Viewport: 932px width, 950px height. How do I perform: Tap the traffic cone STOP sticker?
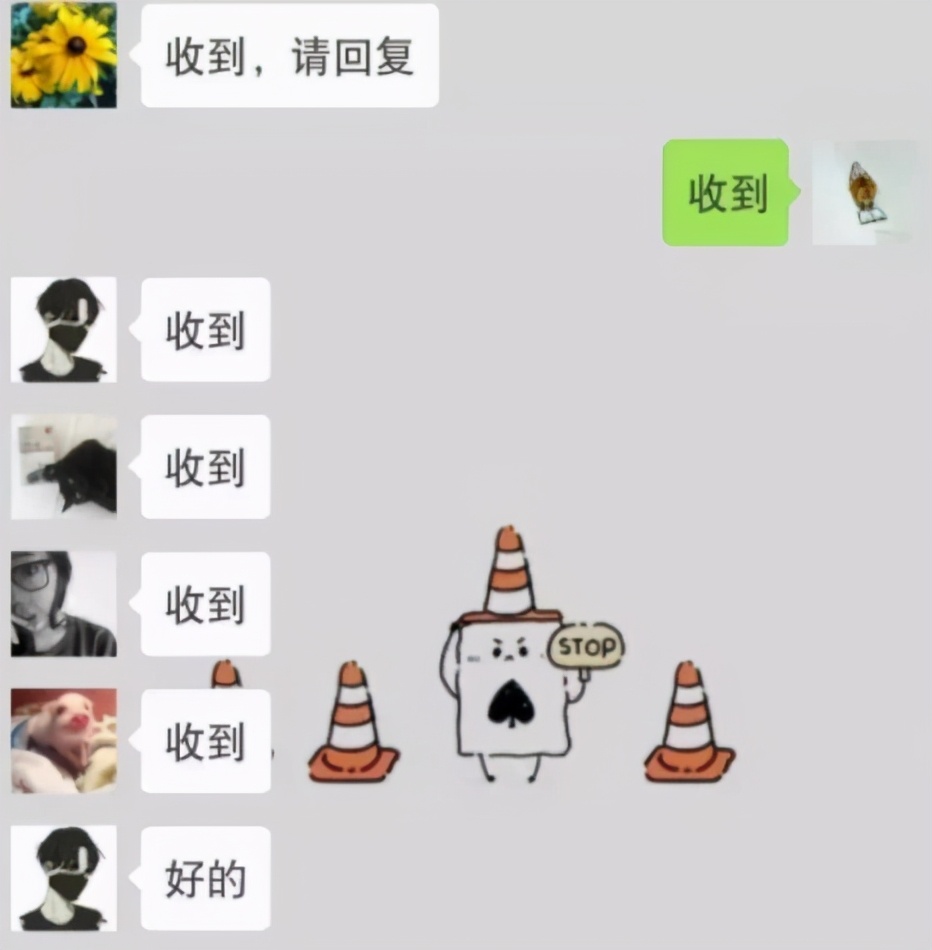coord(510,660)
